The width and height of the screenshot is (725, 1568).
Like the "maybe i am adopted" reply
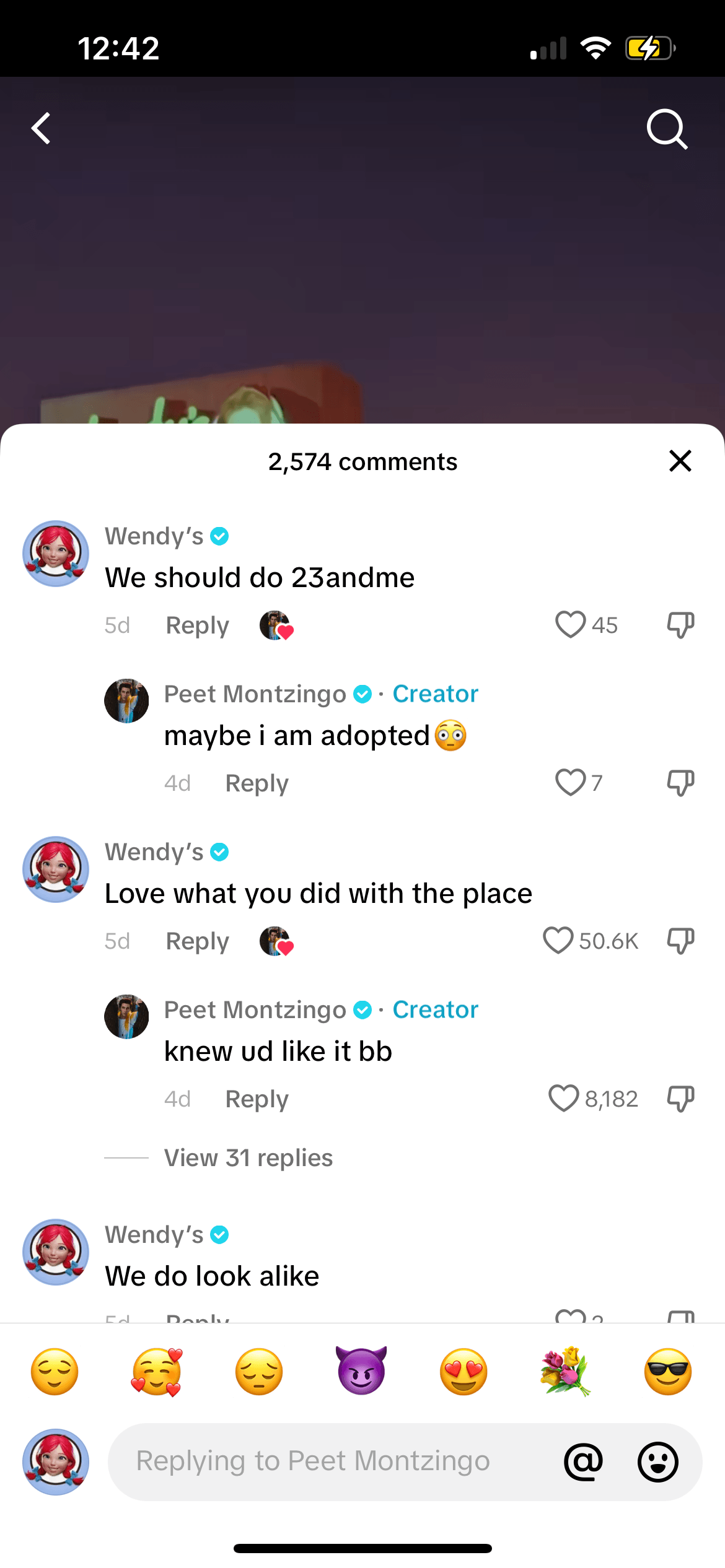(570, 782)
